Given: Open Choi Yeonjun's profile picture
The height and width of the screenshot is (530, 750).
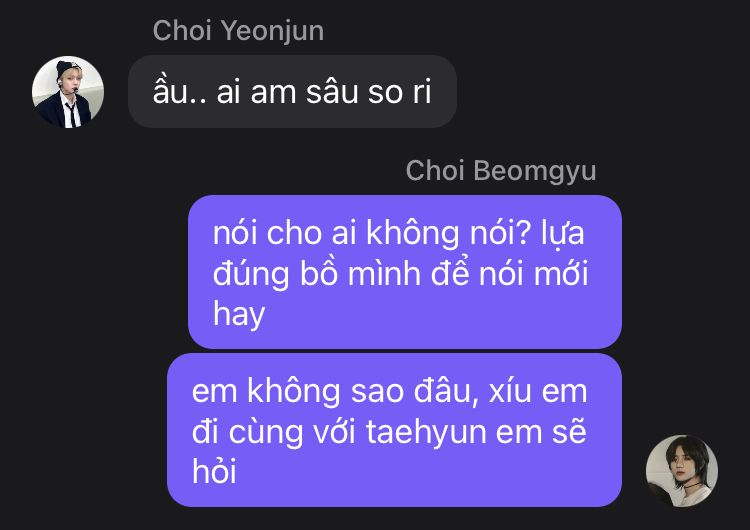Looking at the screenshot, I should pos(69,92).
